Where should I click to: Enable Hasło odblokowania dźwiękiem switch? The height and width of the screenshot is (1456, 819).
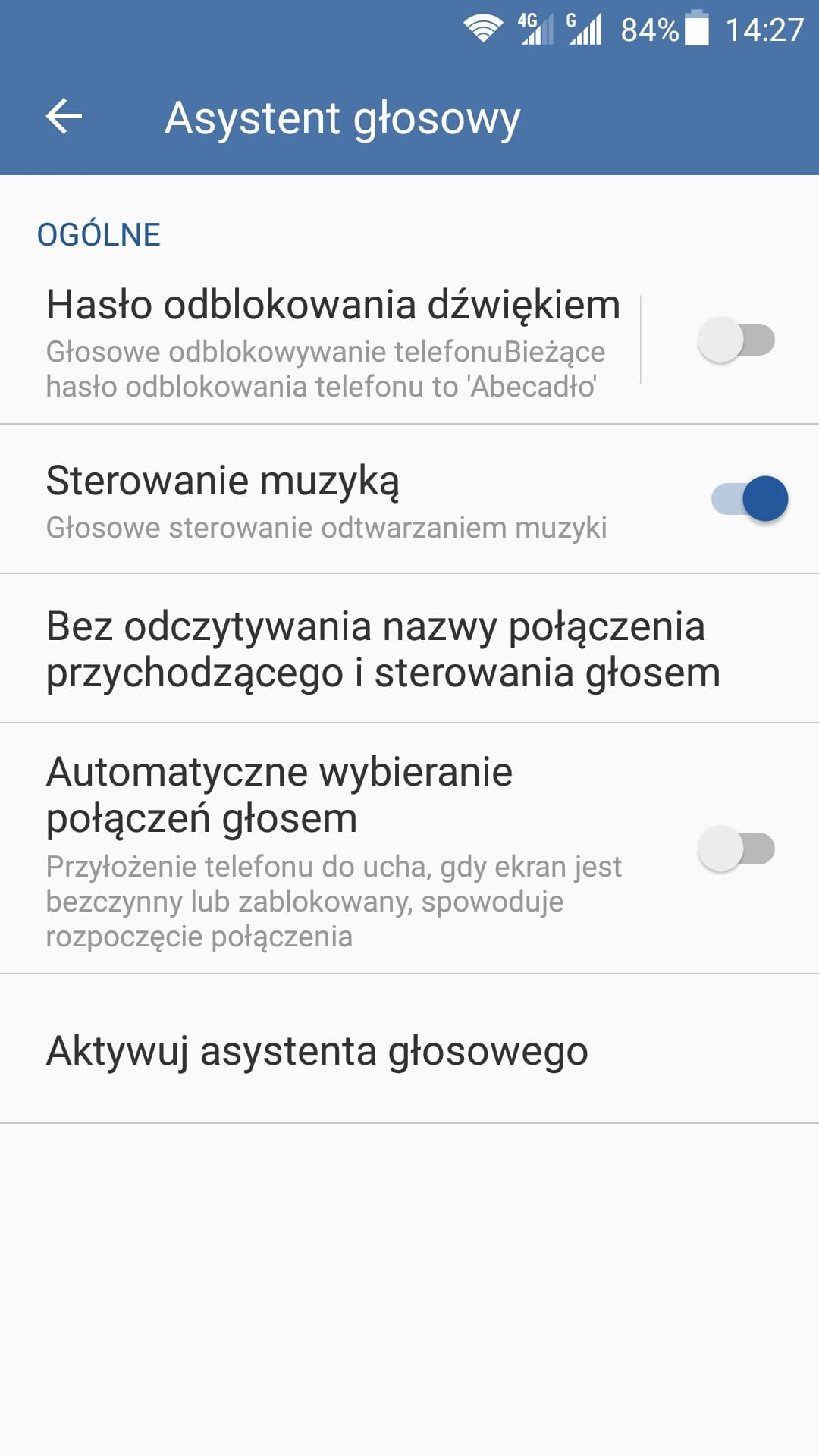pyautogui.click(x=736, y=340)
